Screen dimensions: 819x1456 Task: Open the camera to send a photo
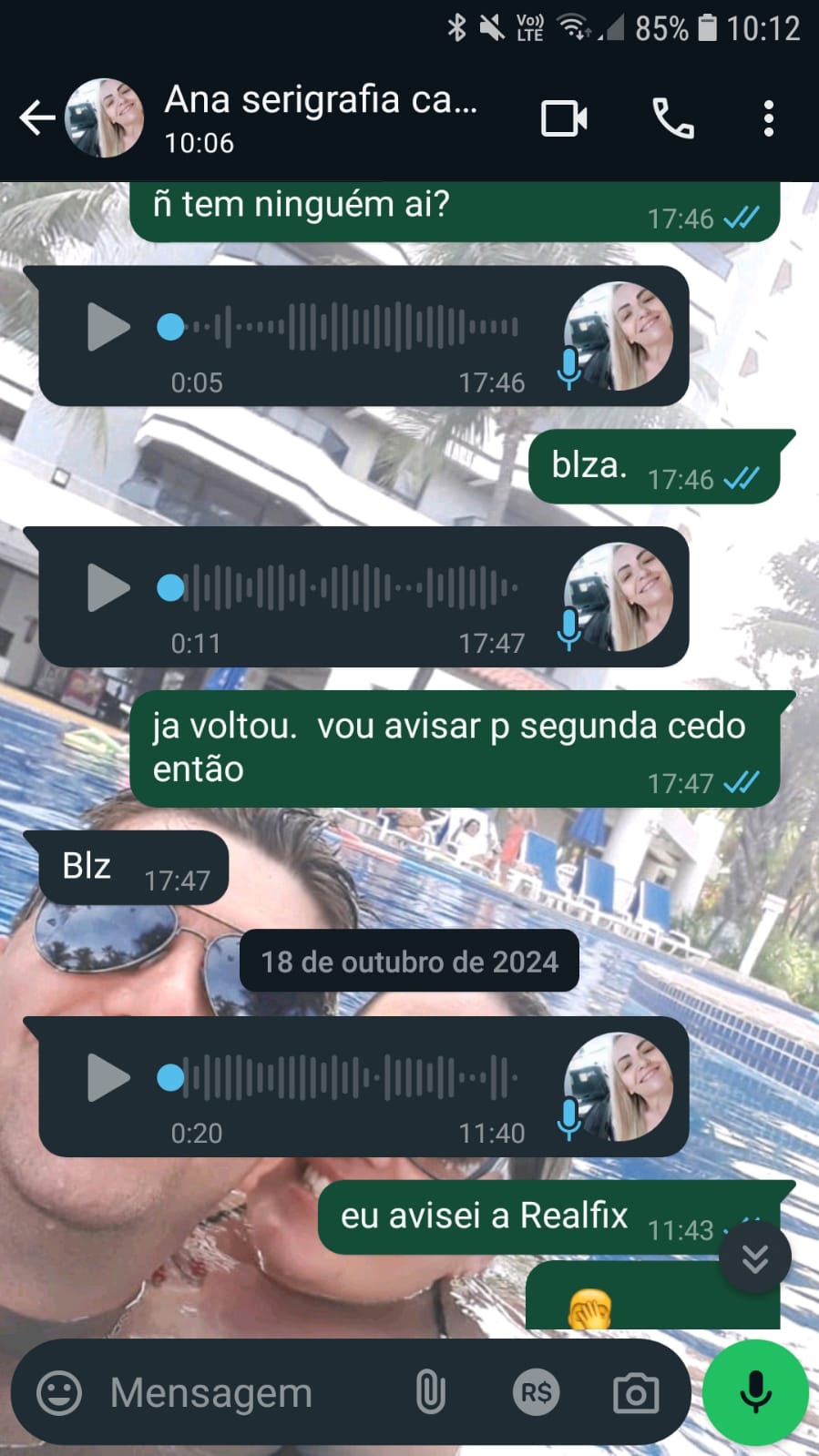[x=636, y=1393]
